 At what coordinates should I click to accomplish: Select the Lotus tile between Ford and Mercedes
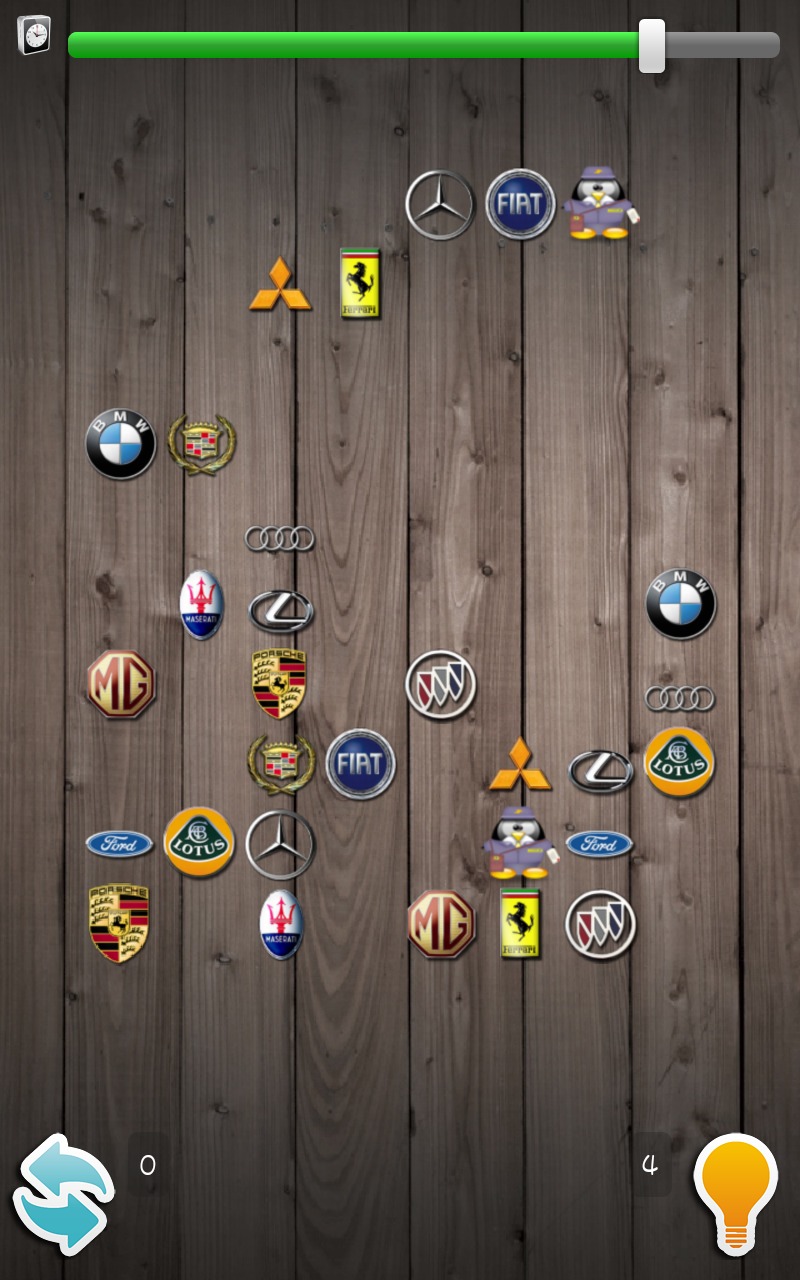199,843
